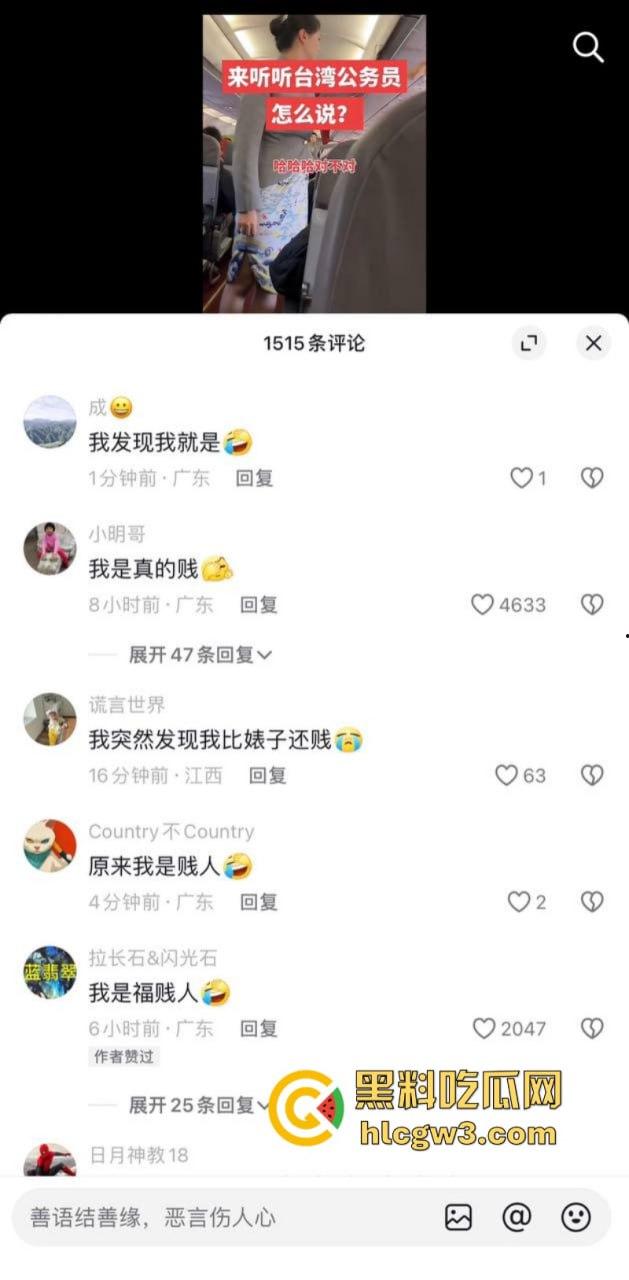Expand the comments panel to full screen
The height and width of the screenshot is (1280, 629).
tap(529, 344)
